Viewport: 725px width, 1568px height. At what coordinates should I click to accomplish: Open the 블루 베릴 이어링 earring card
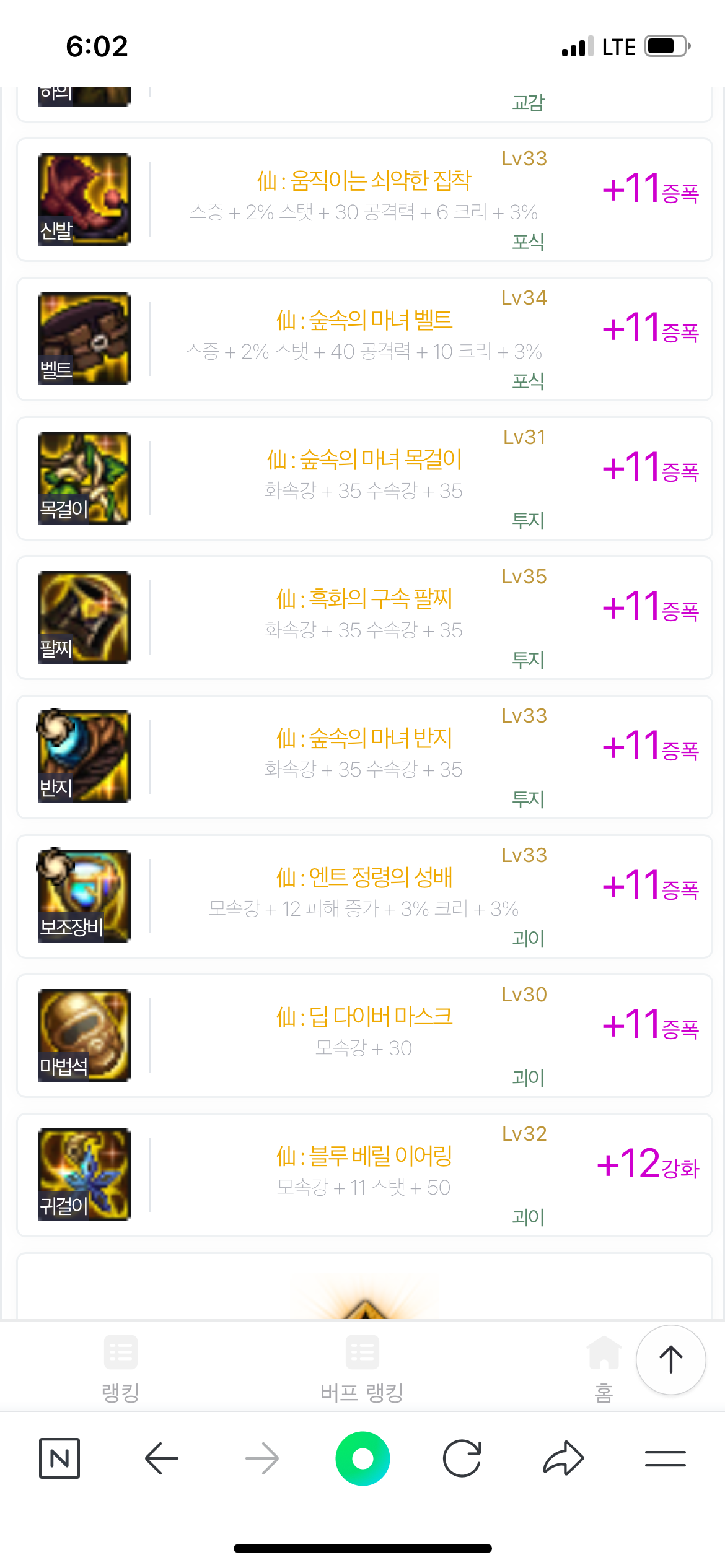point(364,1175)
